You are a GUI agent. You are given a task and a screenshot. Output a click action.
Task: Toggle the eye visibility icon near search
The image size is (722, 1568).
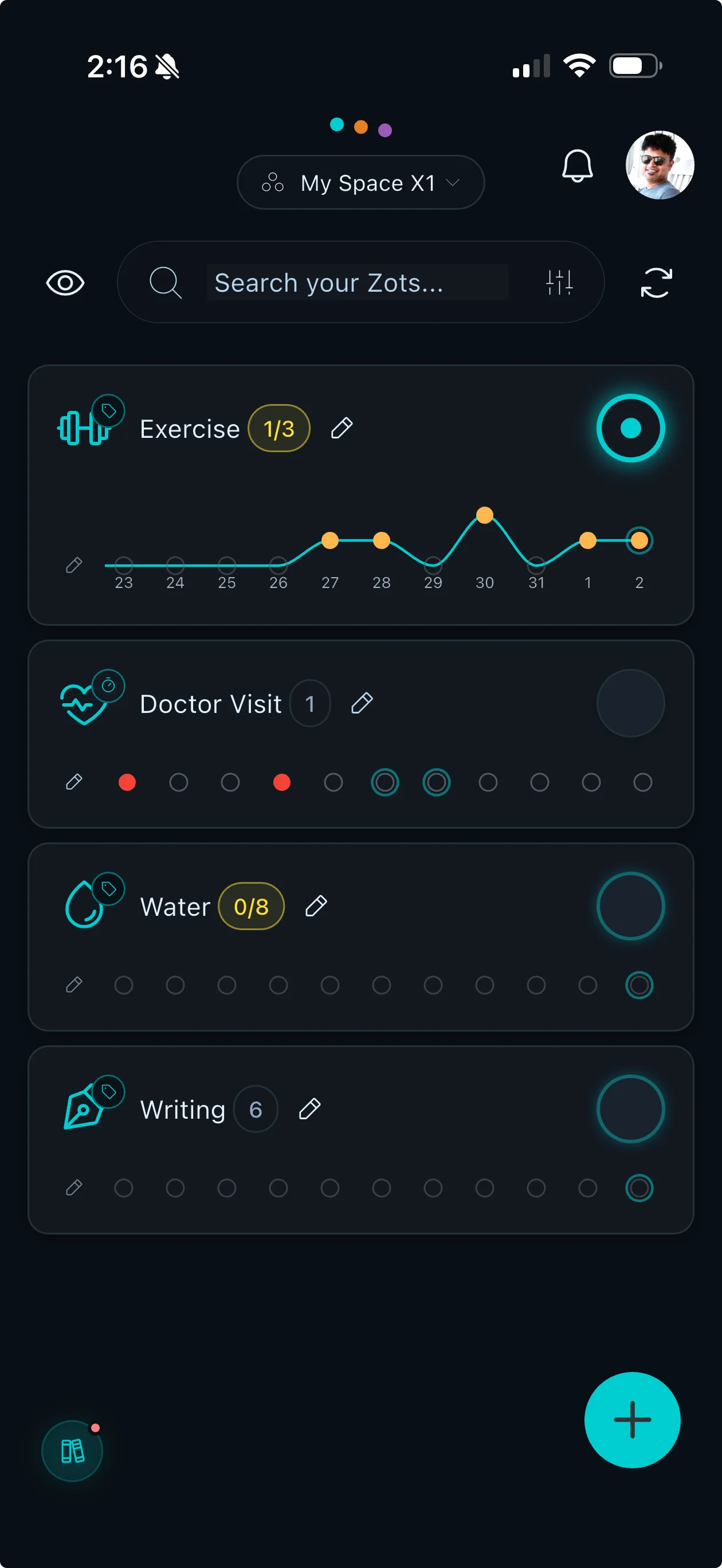tap(65, 282)
